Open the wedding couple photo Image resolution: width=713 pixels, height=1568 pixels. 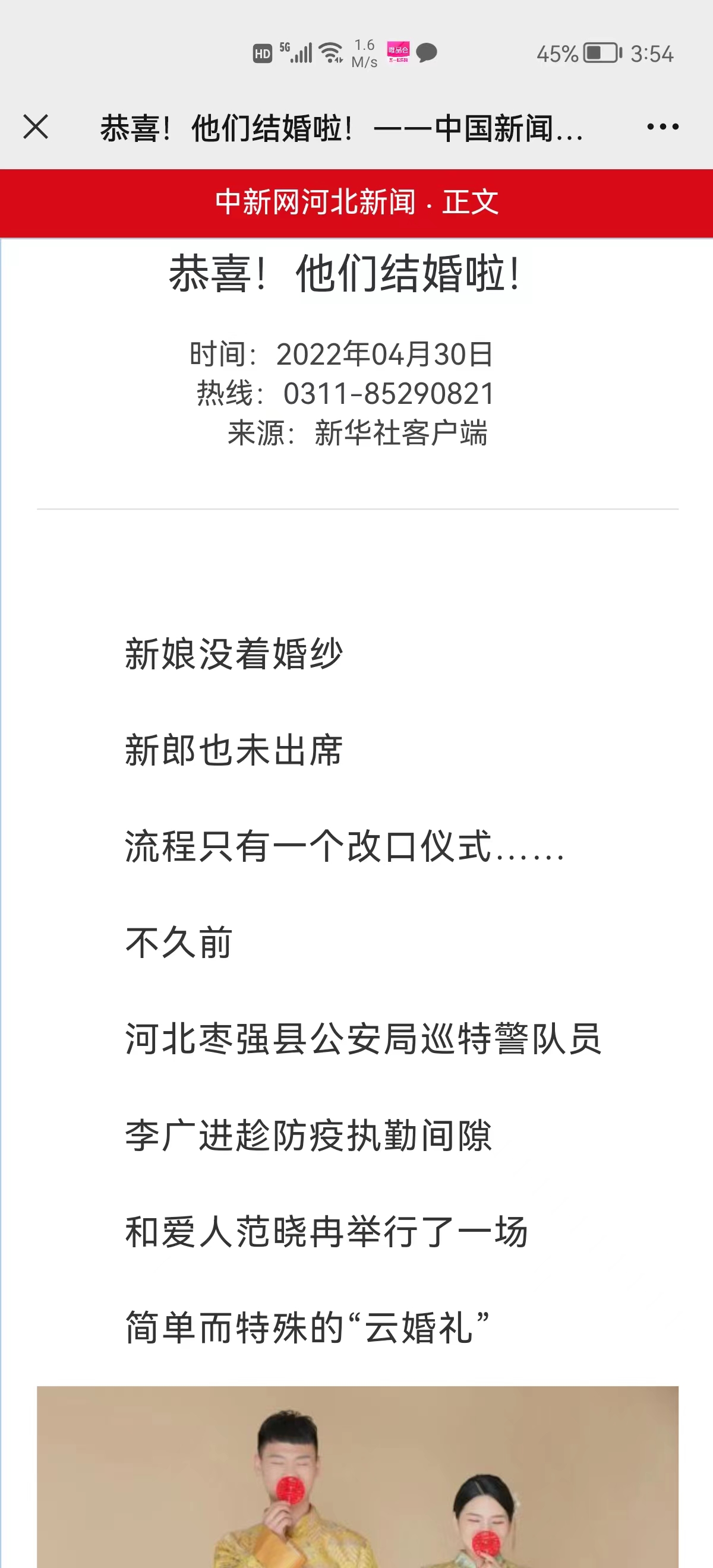(358, 1477)
